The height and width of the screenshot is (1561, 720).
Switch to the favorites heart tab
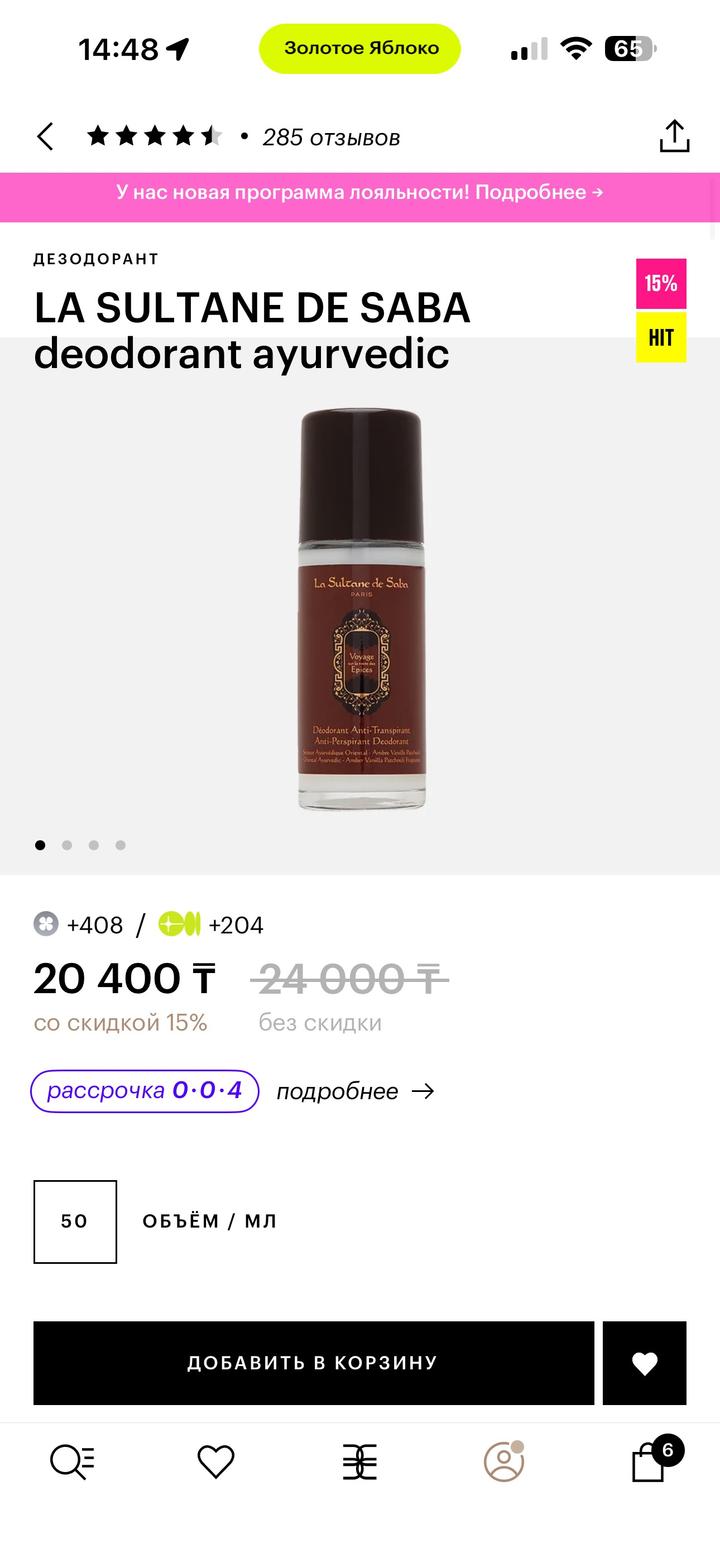click(x=216, y=1462)
